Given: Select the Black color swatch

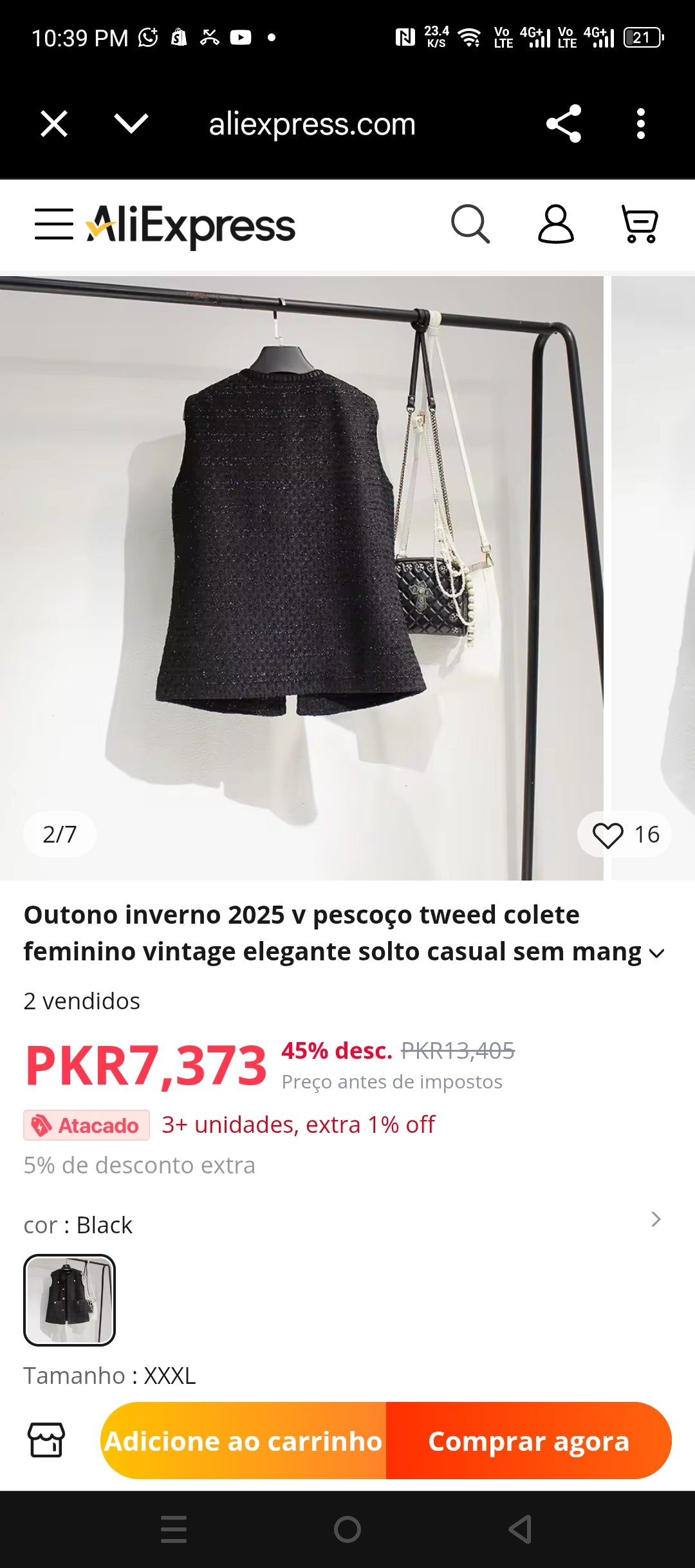Looking at the screenshot, I should 69,1300.
